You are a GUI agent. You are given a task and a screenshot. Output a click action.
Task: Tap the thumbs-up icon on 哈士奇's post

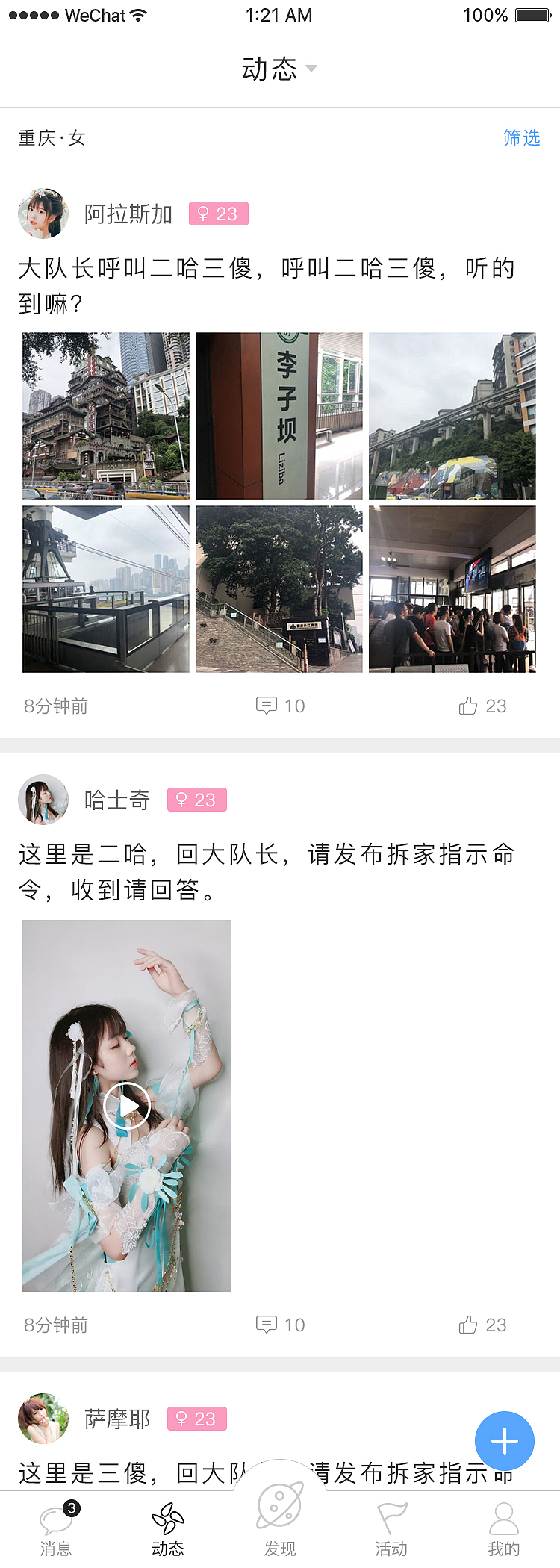(x=469, y=1324)
